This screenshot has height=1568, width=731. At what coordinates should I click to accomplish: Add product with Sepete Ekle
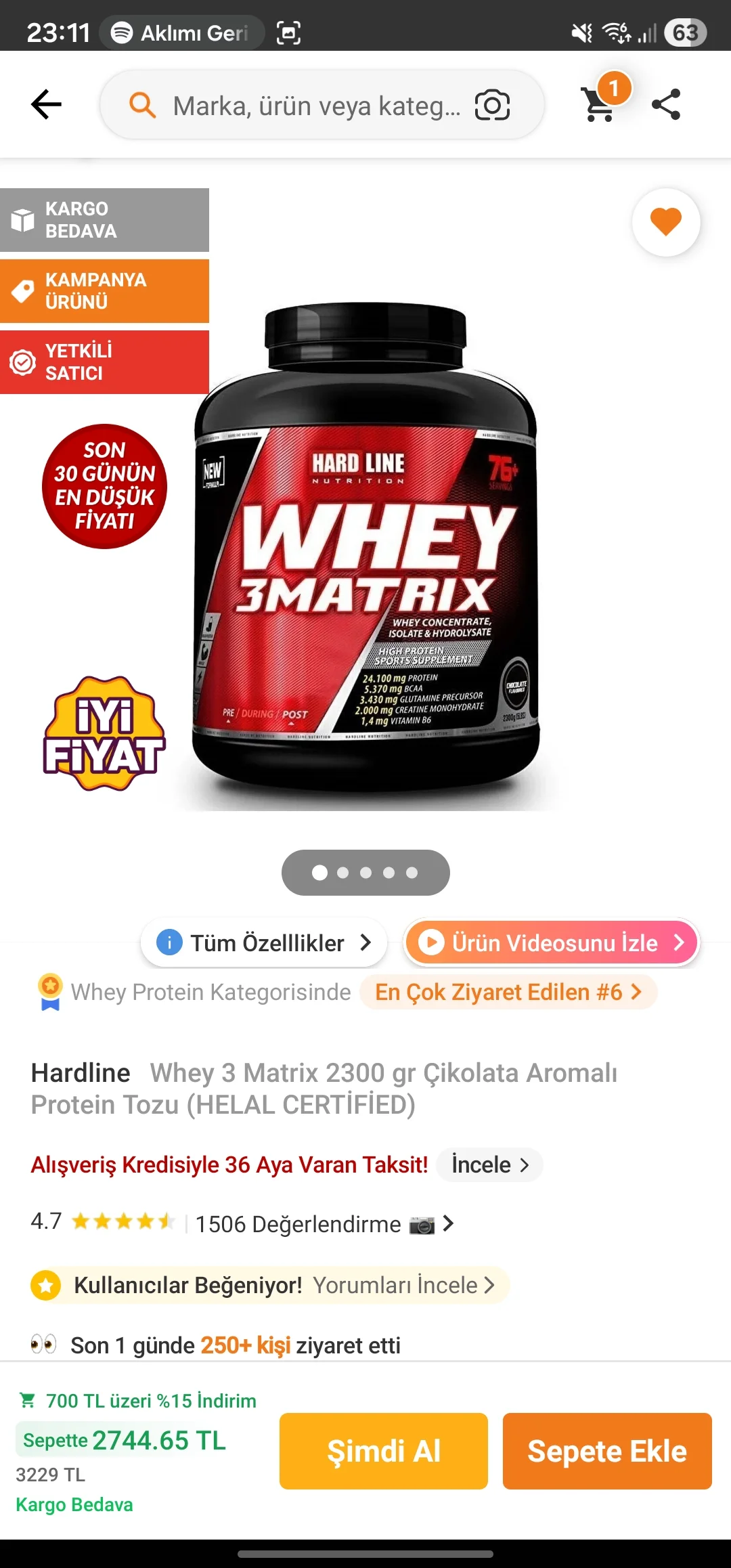pos(606,1451)
